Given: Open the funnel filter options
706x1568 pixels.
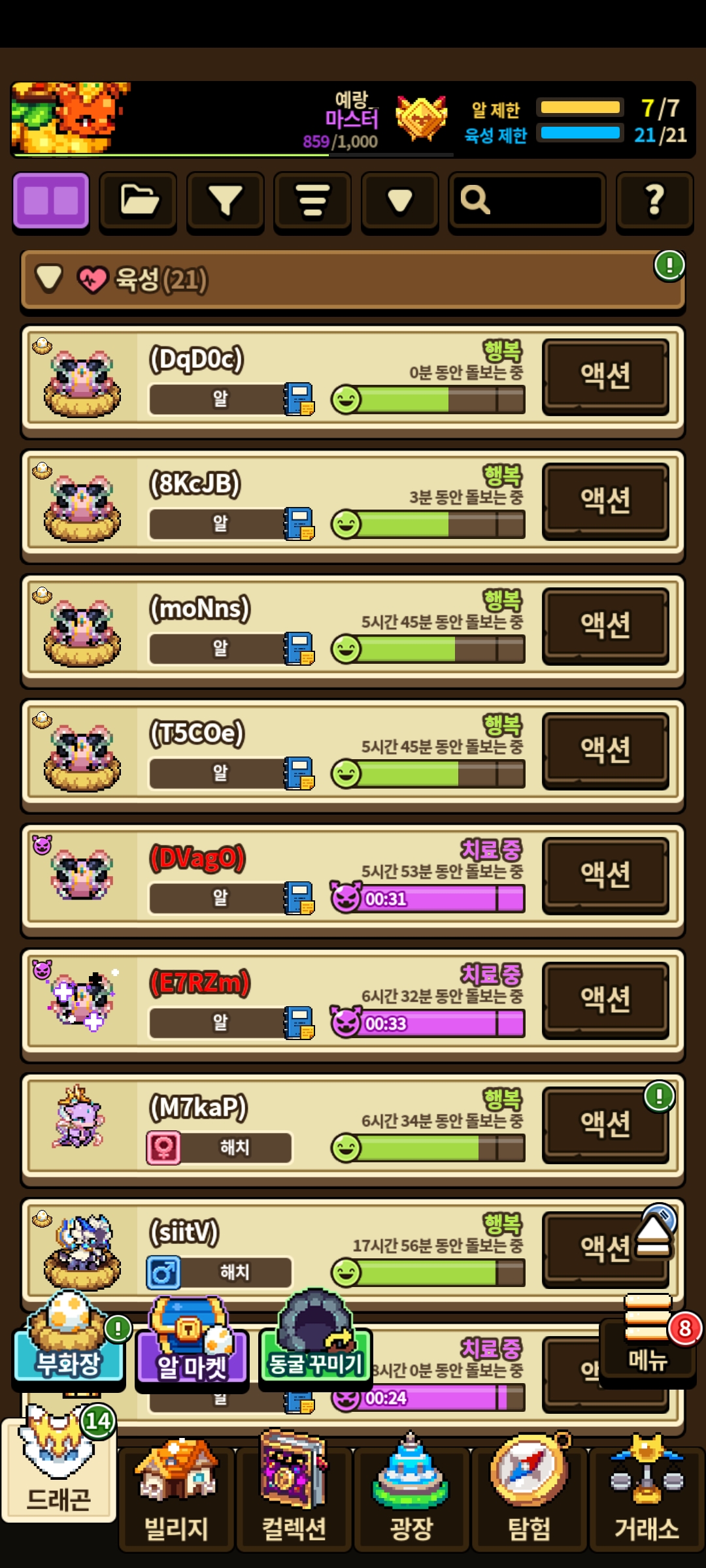Looking at the screenshot, I should (226, 201).
